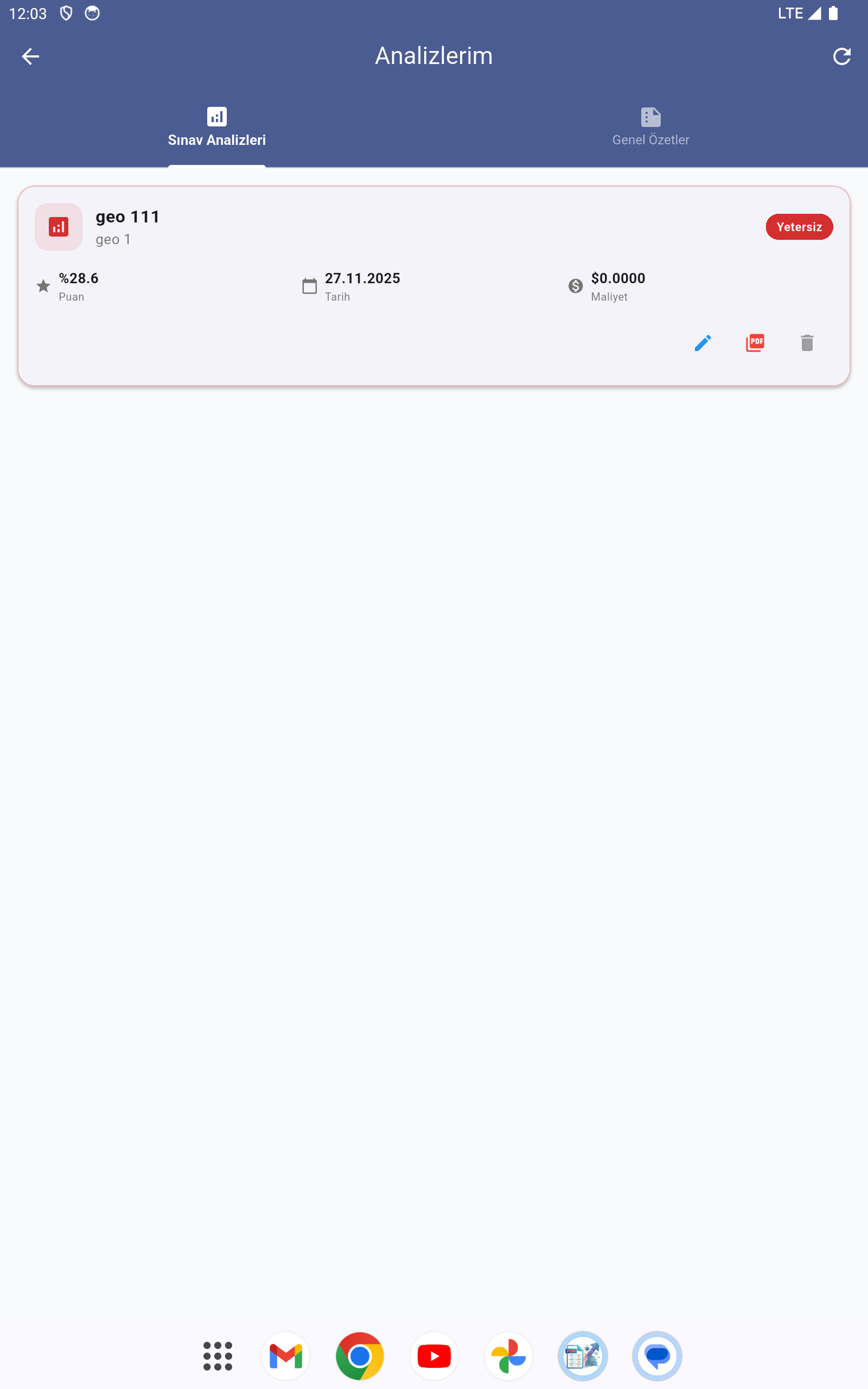Open Google Photos from the dock
Viewport: 868px width, 1389px height.
pyautogui.click(x=508, y=1356)
